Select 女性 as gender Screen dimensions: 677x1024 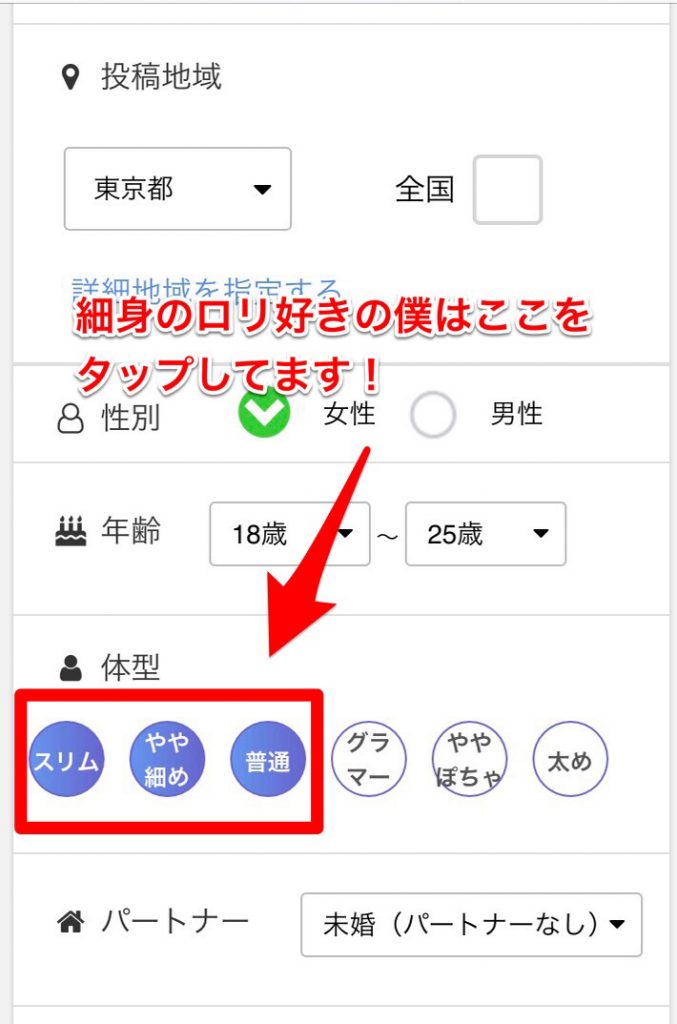coord(264,413)
